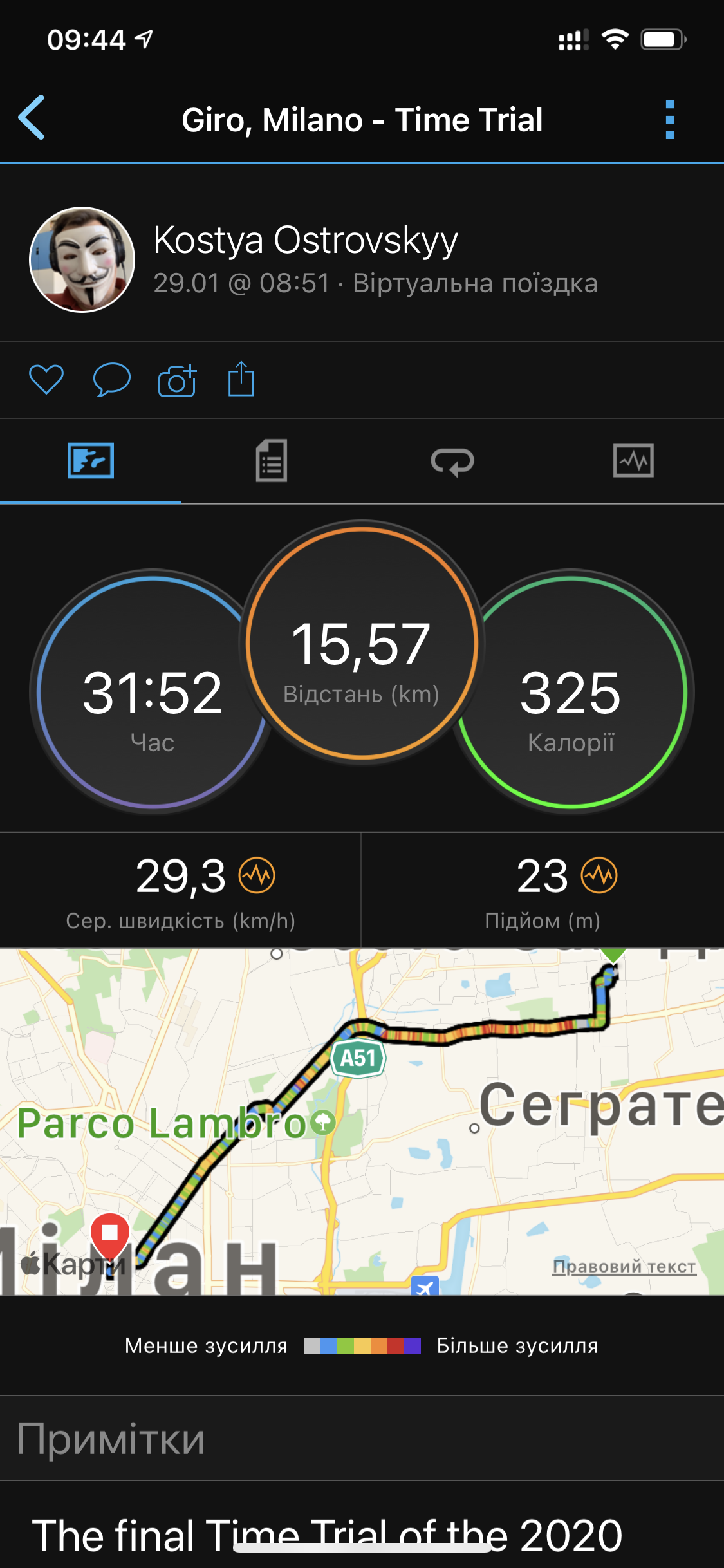Tap insight icon beside elevation gain 23
Screen dimensions: 724x1568
point(599,875)
